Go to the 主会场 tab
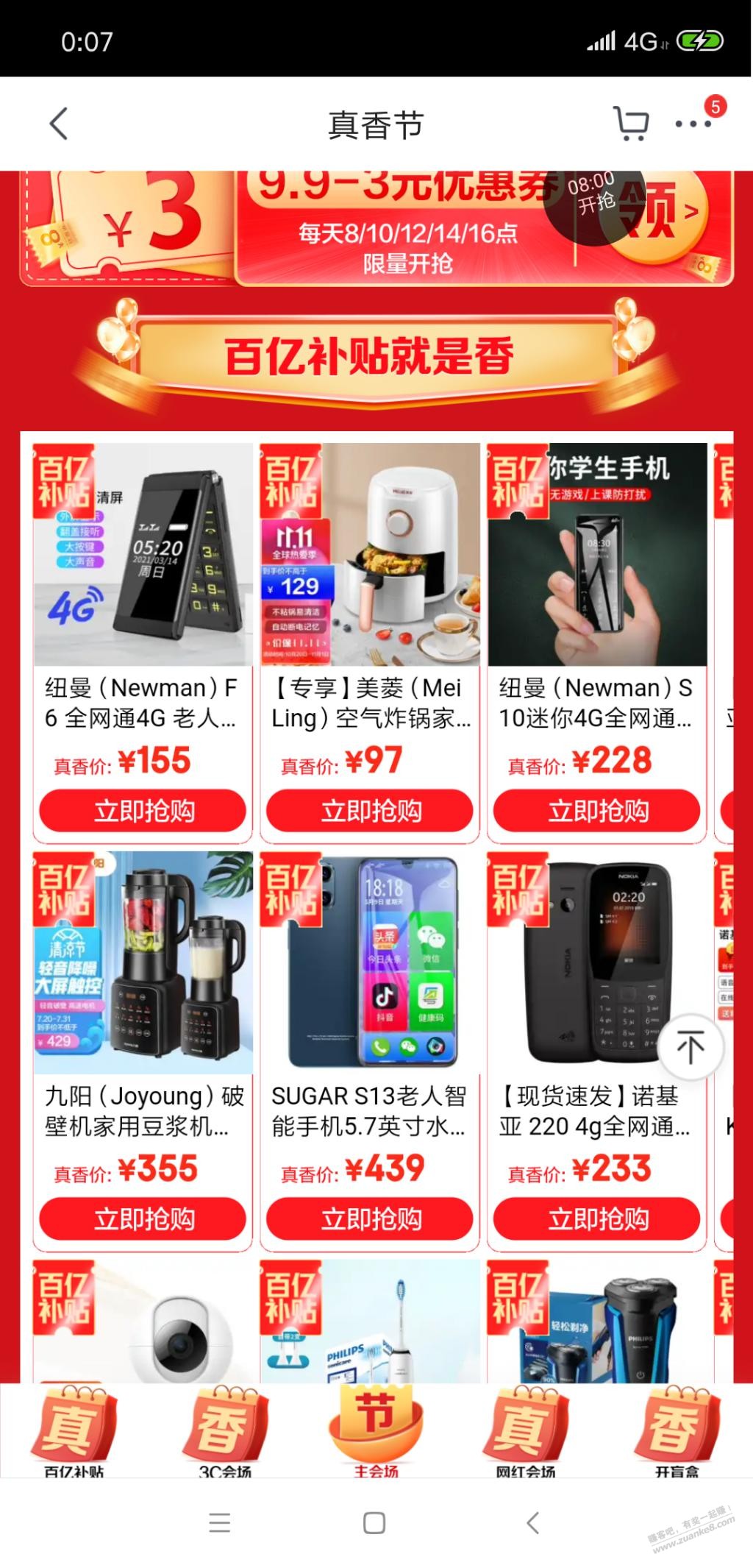753x1568 pixels. coord(376,1431)
